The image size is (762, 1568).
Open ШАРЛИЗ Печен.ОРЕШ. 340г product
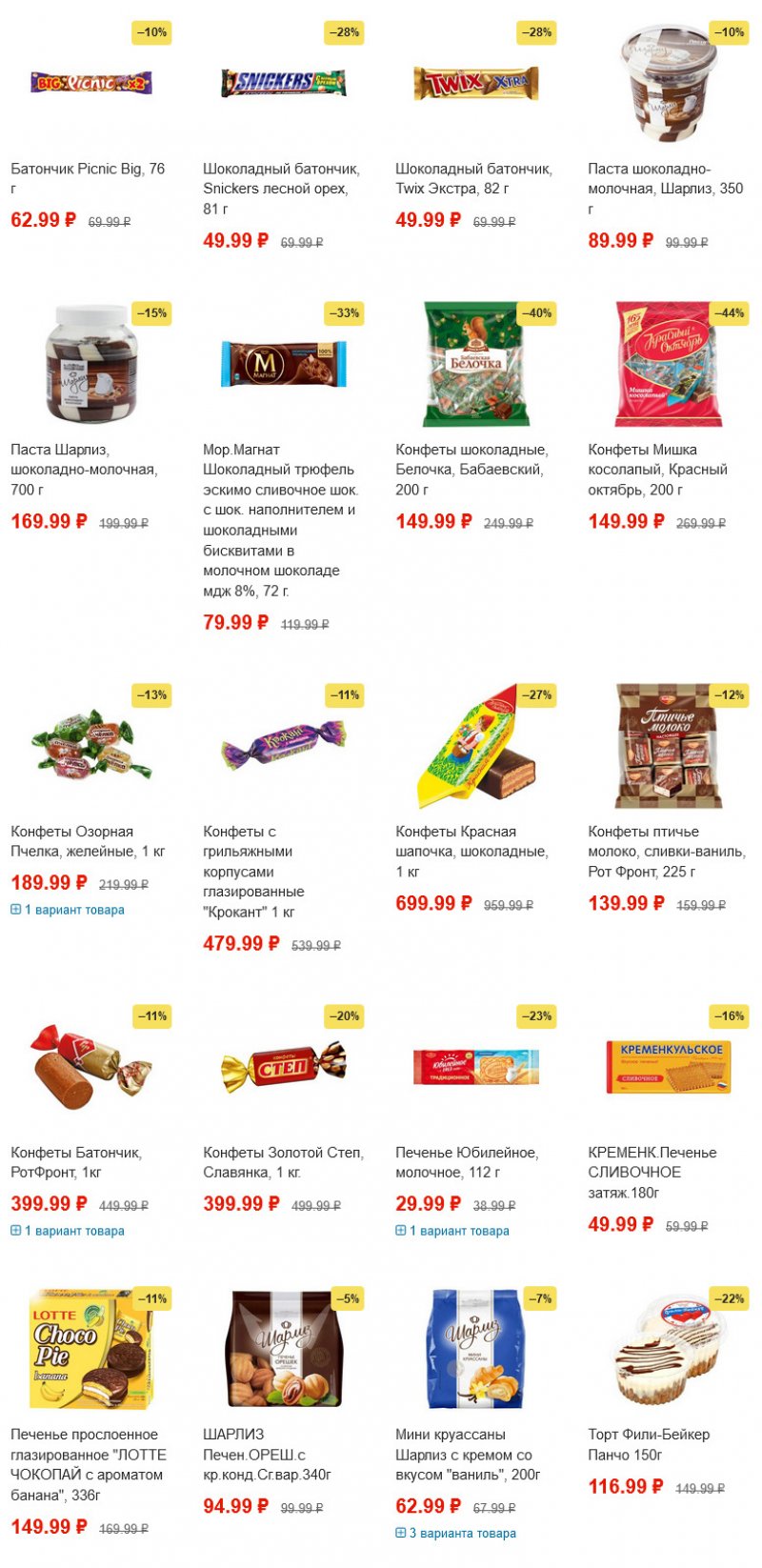pos(268,1455)
